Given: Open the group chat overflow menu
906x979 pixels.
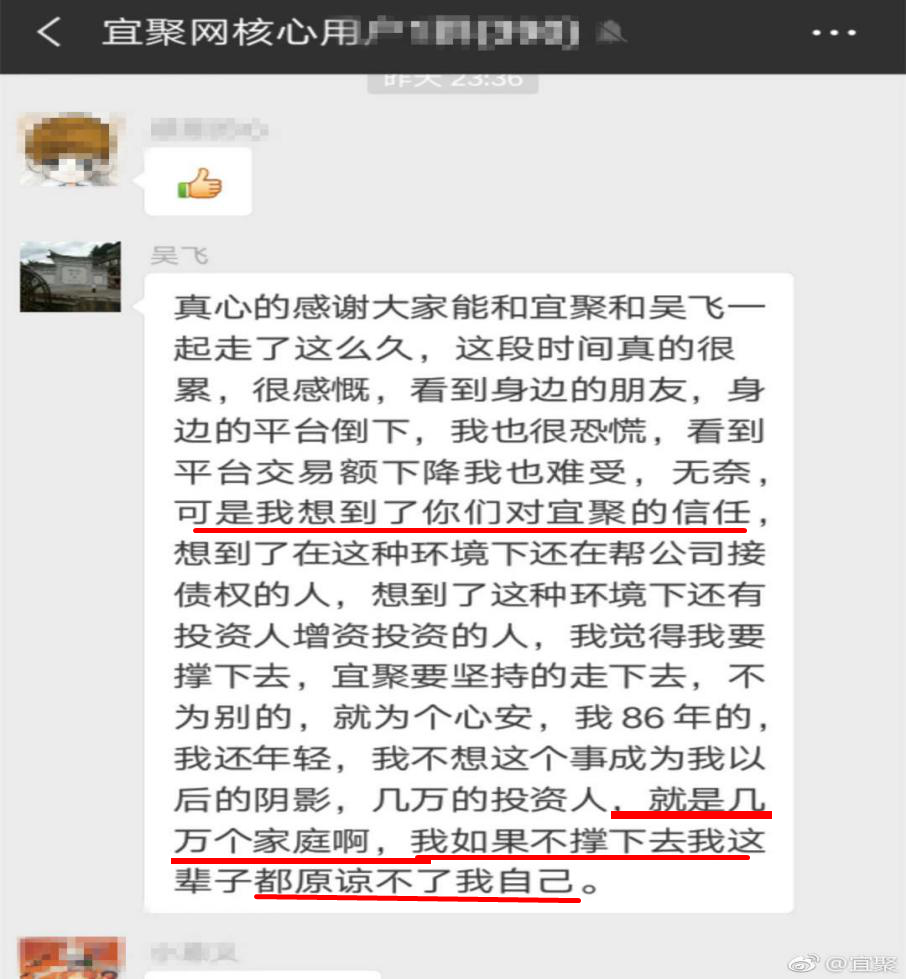Looking at the screenshot, I should point(833,34).
